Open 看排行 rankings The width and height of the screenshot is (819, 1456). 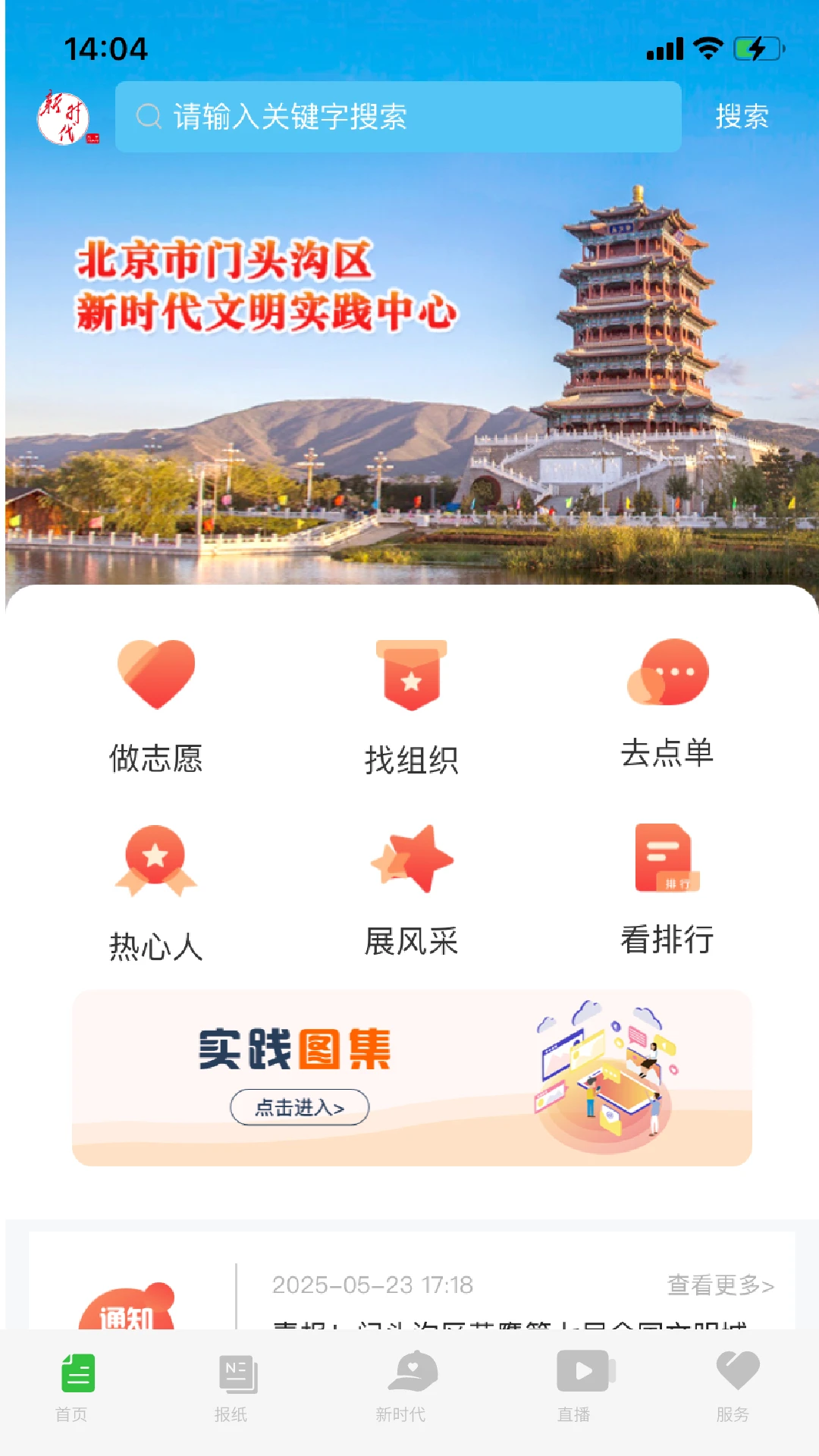point(667,889)
